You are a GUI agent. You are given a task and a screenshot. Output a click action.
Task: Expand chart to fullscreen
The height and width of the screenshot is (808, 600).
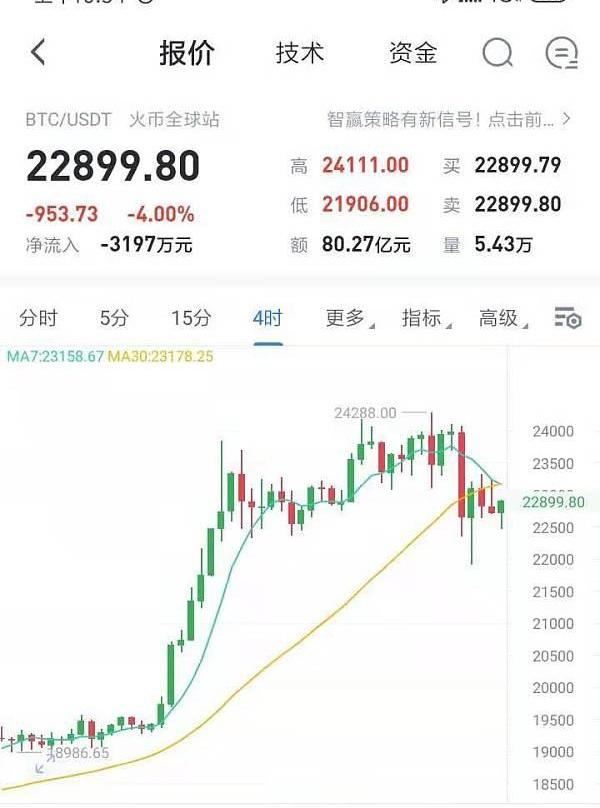43,766
